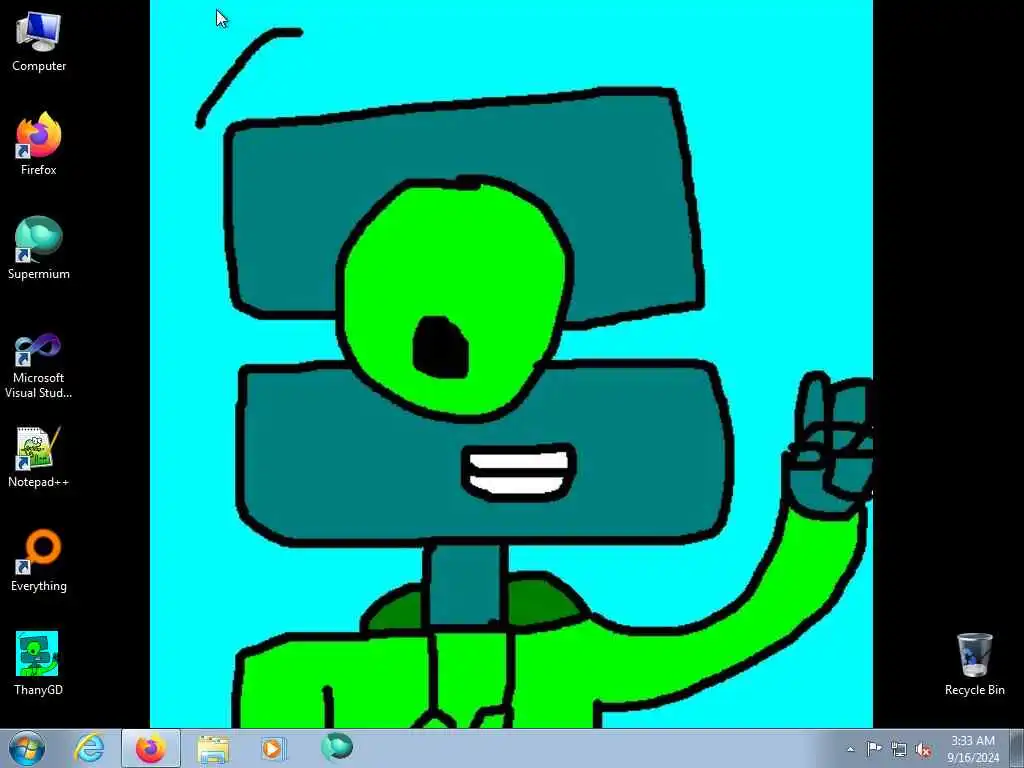
Task: Switch to Firefox in the taskbar
Action: (151, 748)
